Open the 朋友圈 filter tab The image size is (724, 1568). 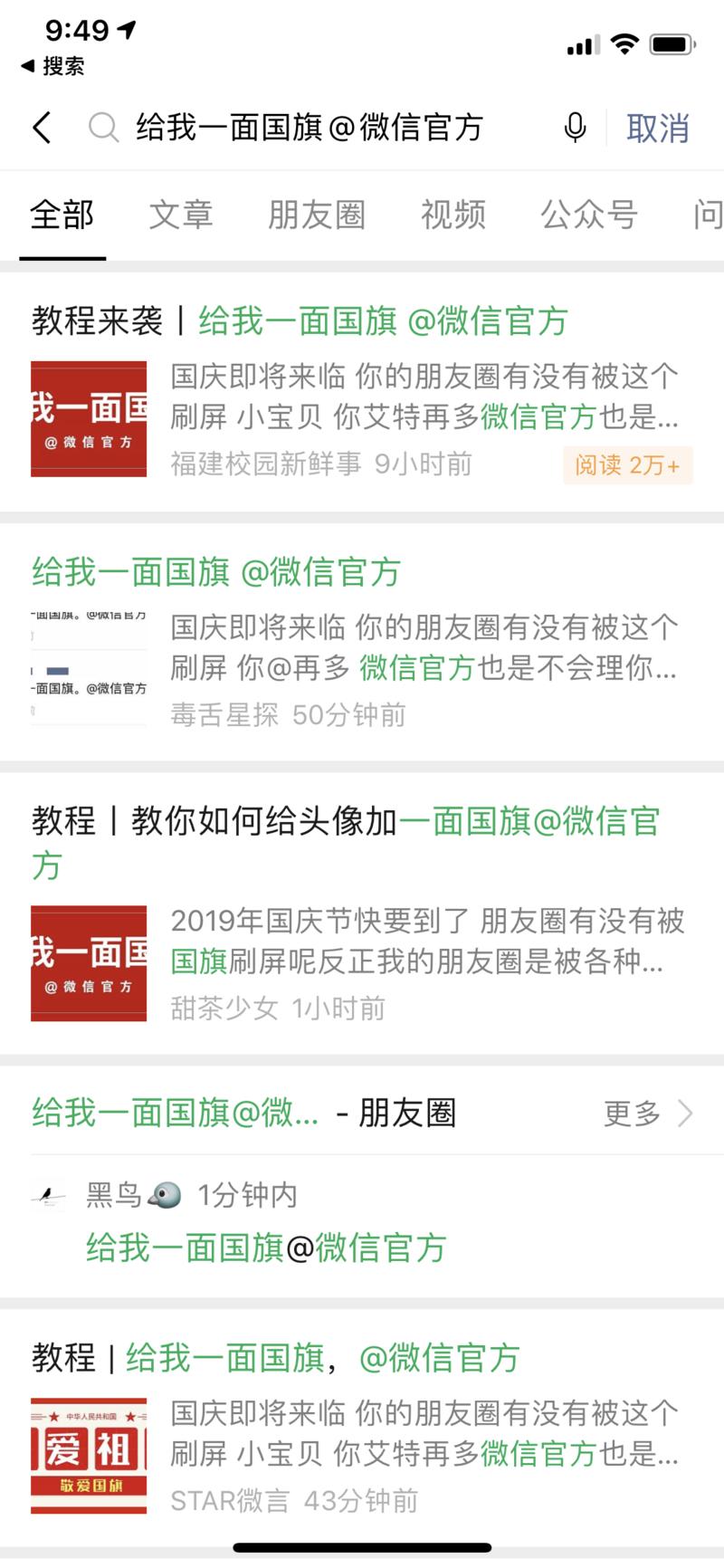click(x=317, y=215)
